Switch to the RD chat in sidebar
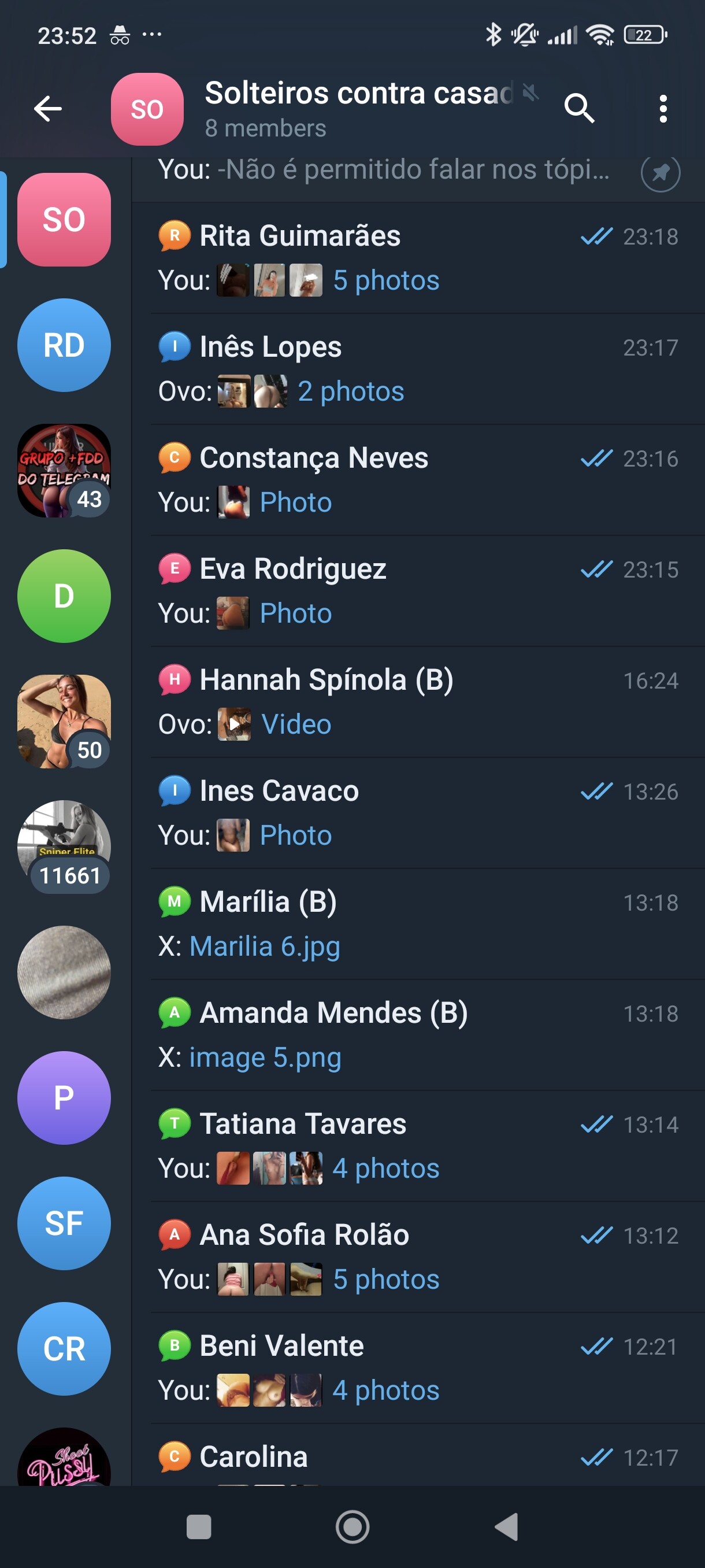705x1568 pixels. point(64,345)
